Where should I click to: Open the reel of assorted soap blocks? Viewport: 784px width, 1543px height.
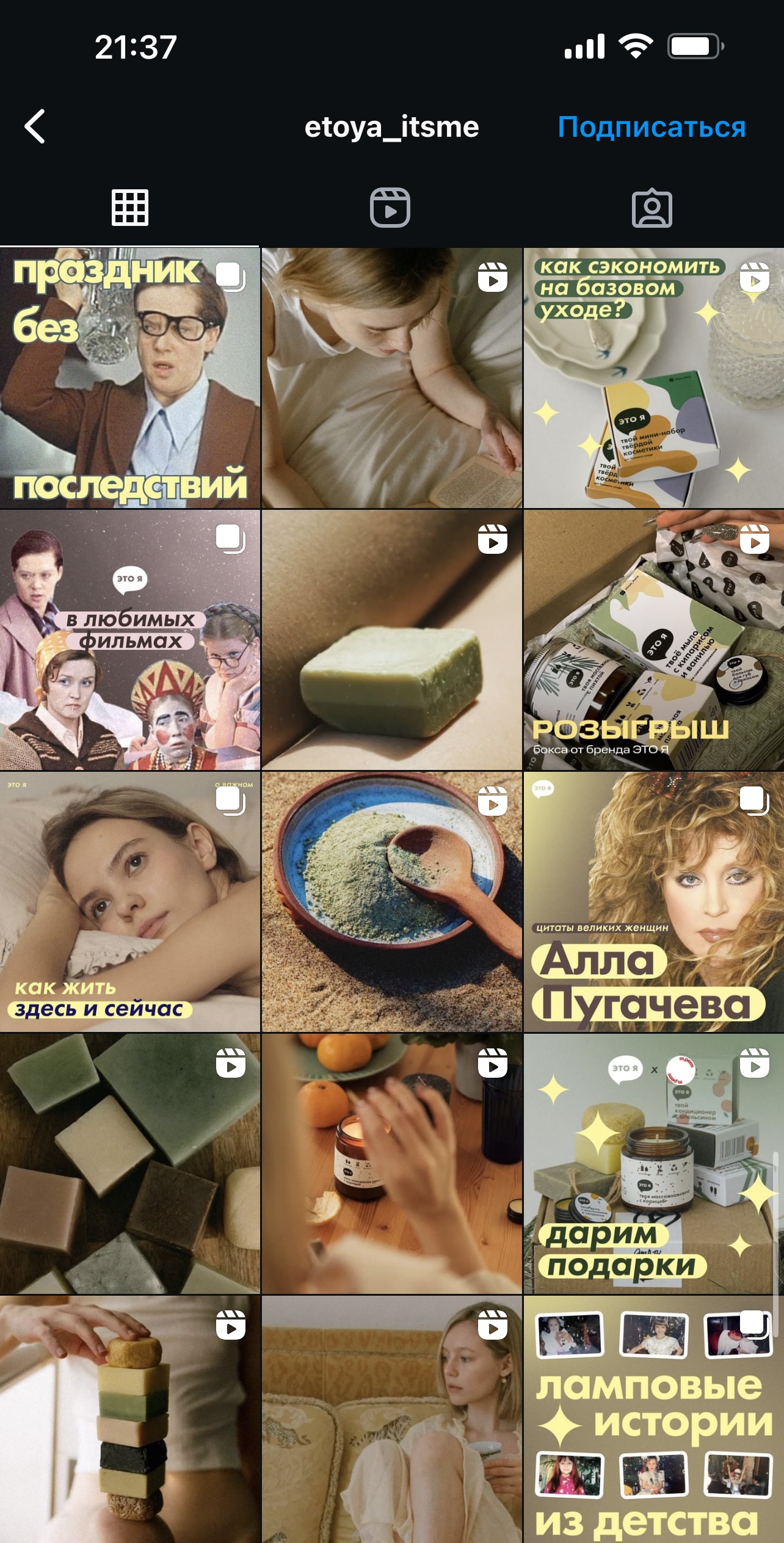coord(129,1163)
